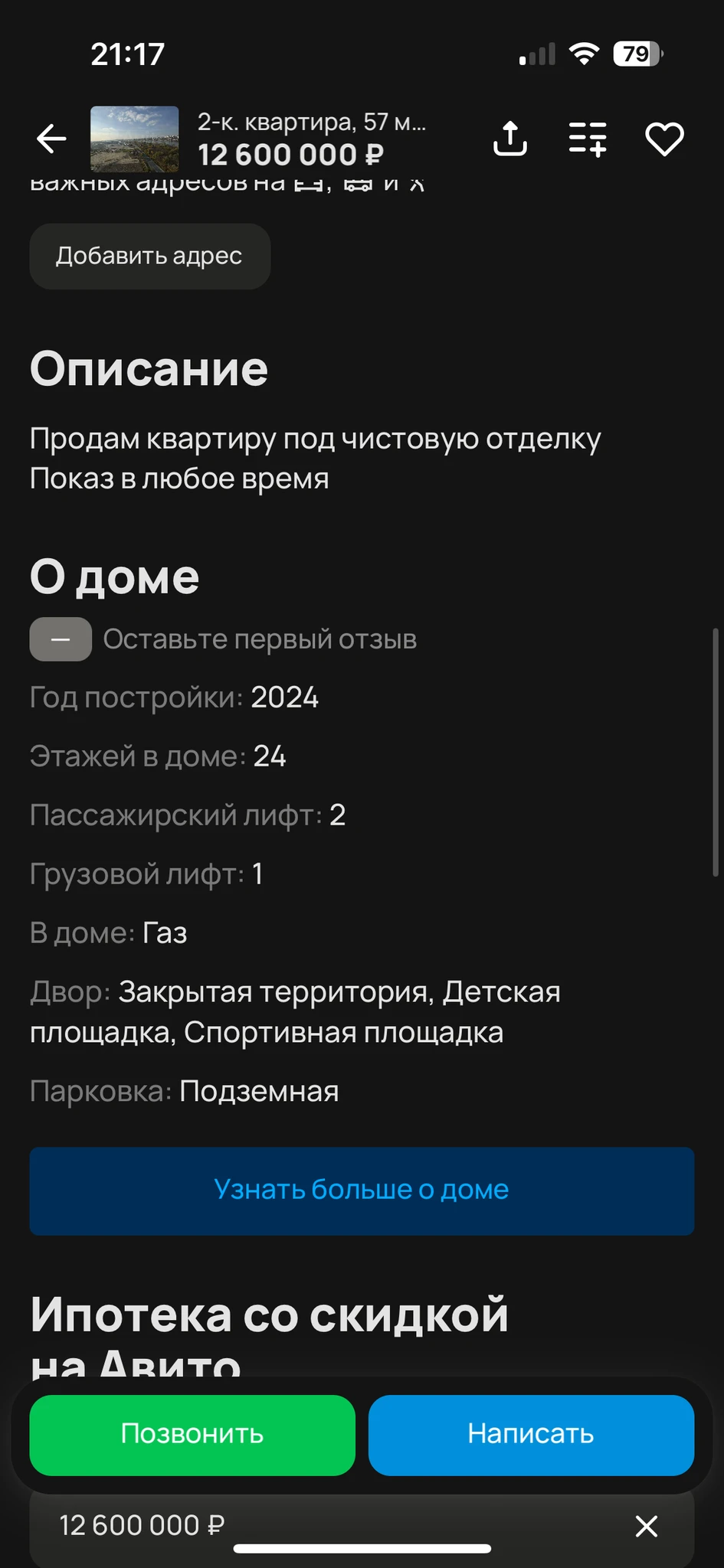Share this apartment listing

click(509, 139)
